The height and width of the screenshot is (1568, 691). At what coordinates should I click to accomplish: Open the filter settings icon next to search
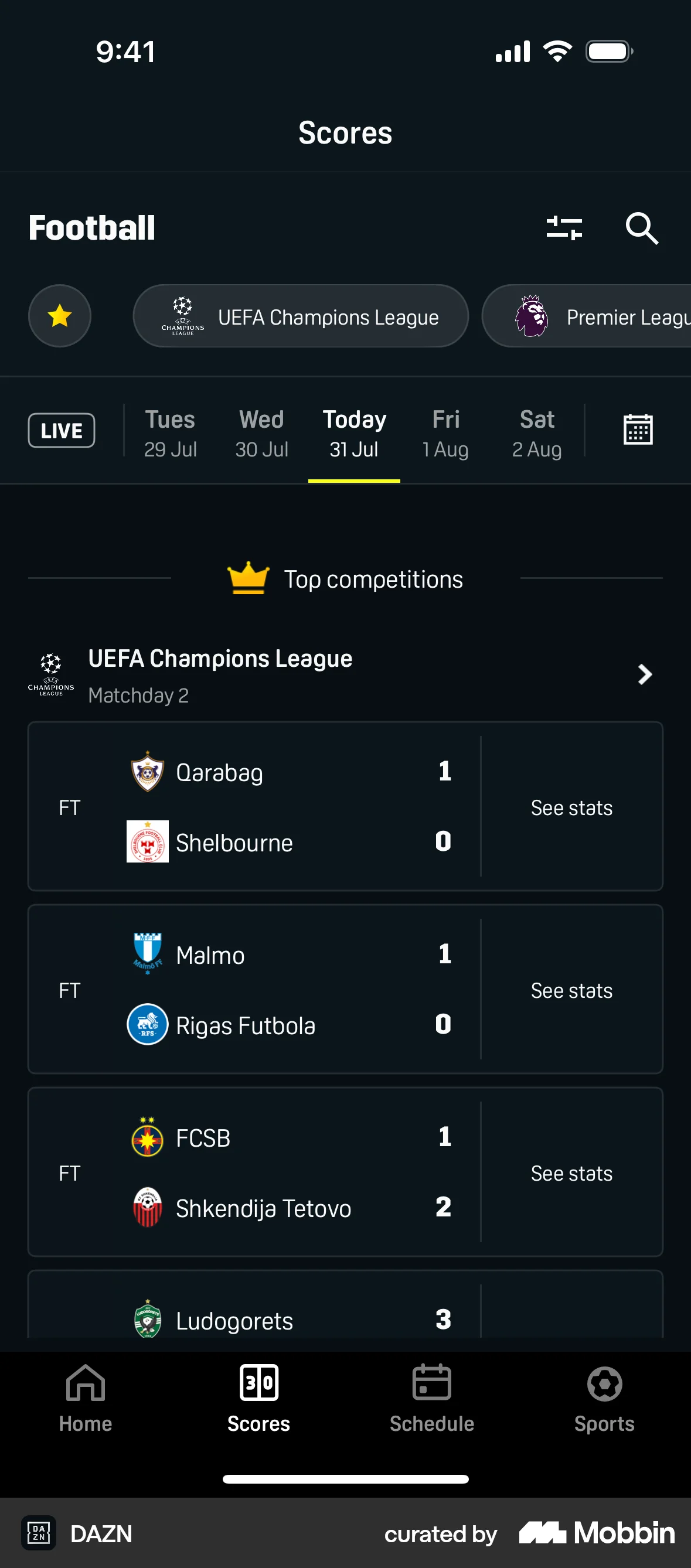(x=565, y=229)
